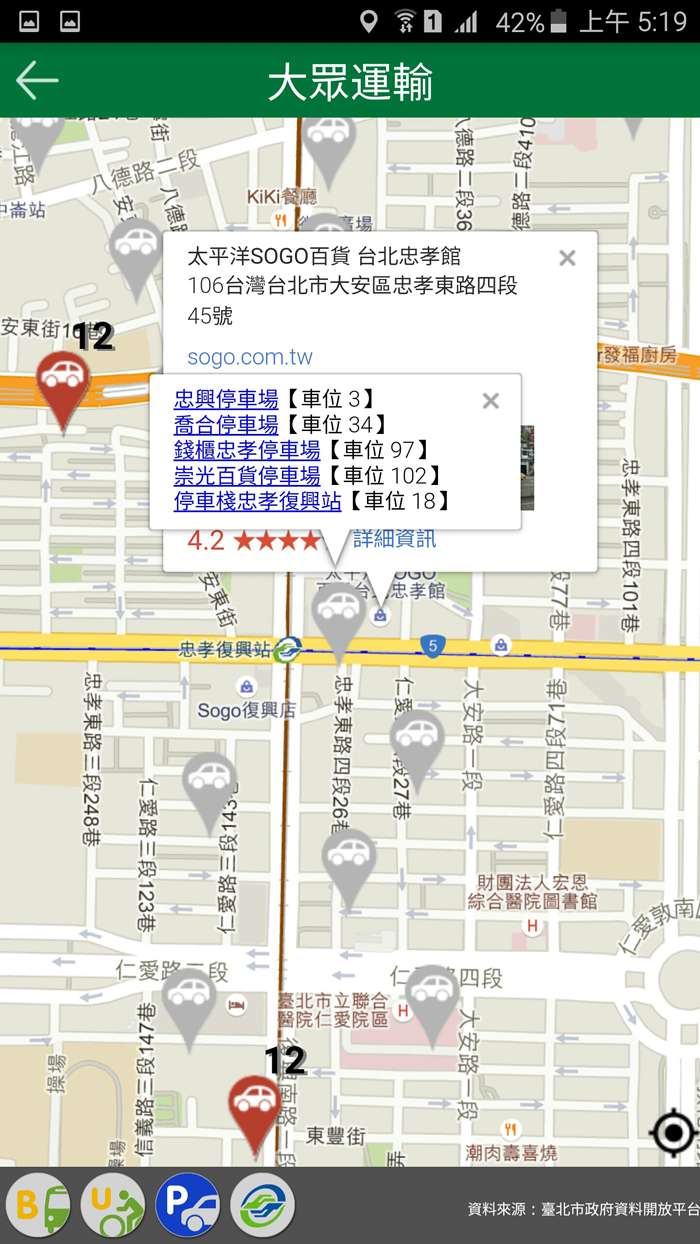Open the 忠興停車場 parking link
Image resolution: width=700 pixels, height=1244 pixels.
[212, 400]
